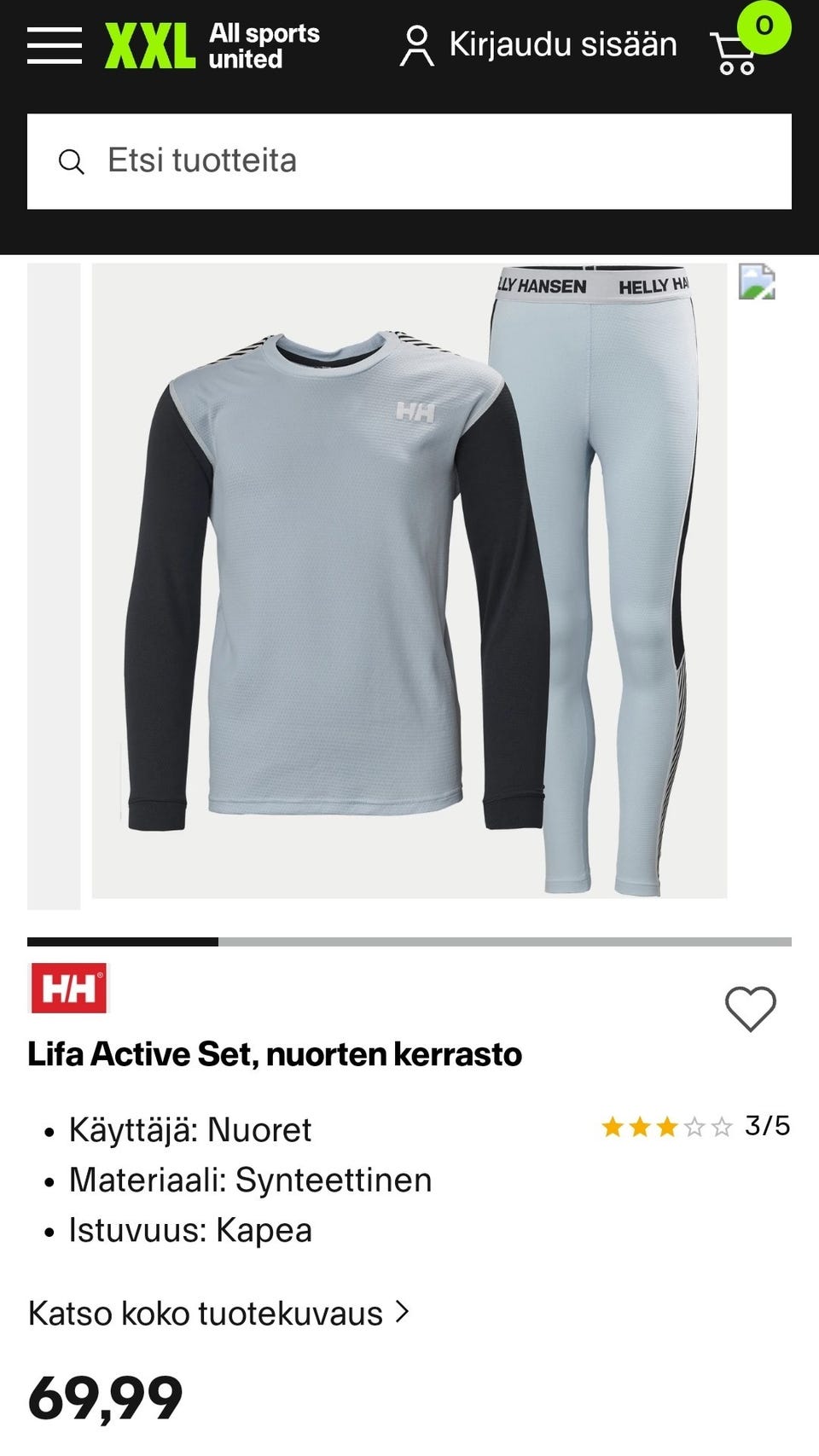819x1456 pixels.
Task: Tap Kirjaudu sisään to log in
Action: [539, 44]
